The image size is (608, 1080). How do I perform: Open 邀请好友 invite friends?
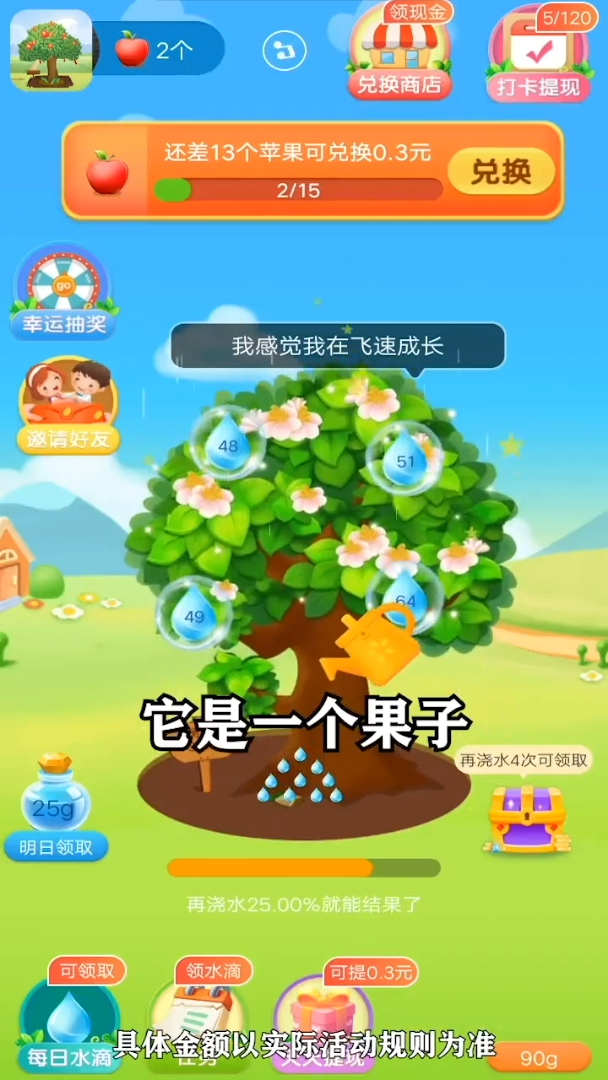pyautogui.click(x=68, y=406)
